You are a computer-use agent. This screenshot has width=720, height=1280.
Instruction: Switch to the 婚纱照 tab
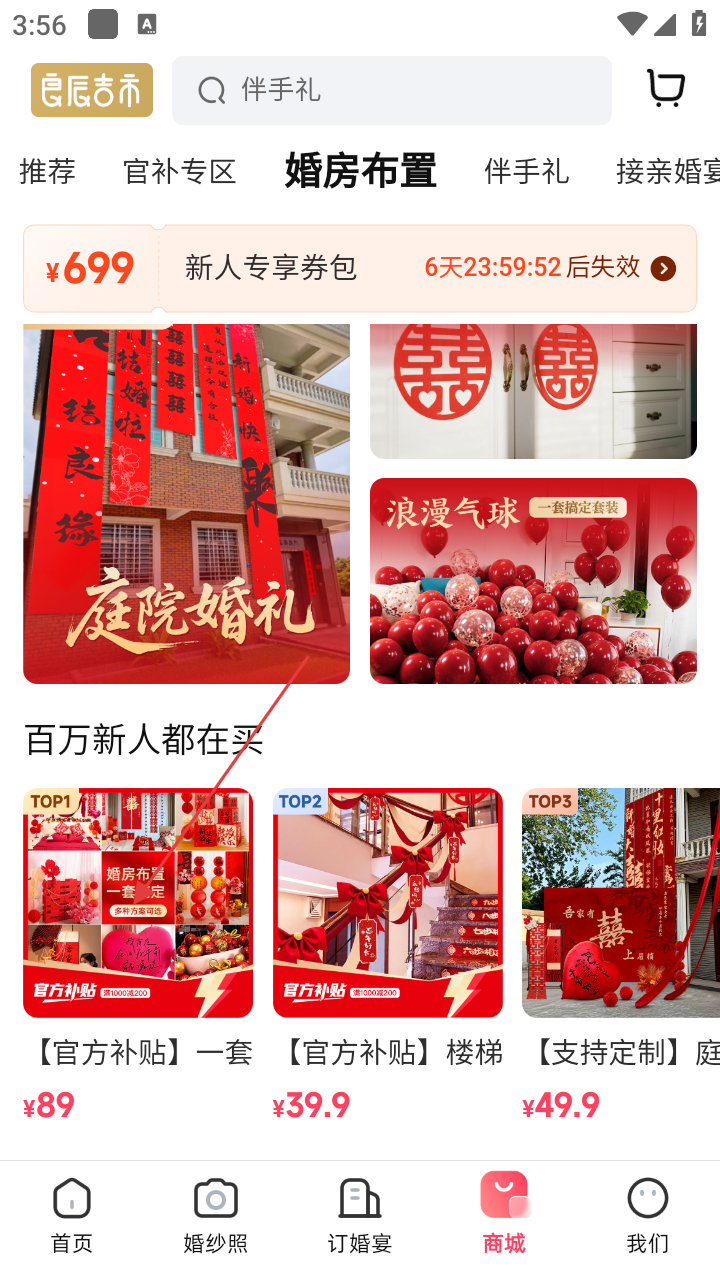pos(216,1214)
